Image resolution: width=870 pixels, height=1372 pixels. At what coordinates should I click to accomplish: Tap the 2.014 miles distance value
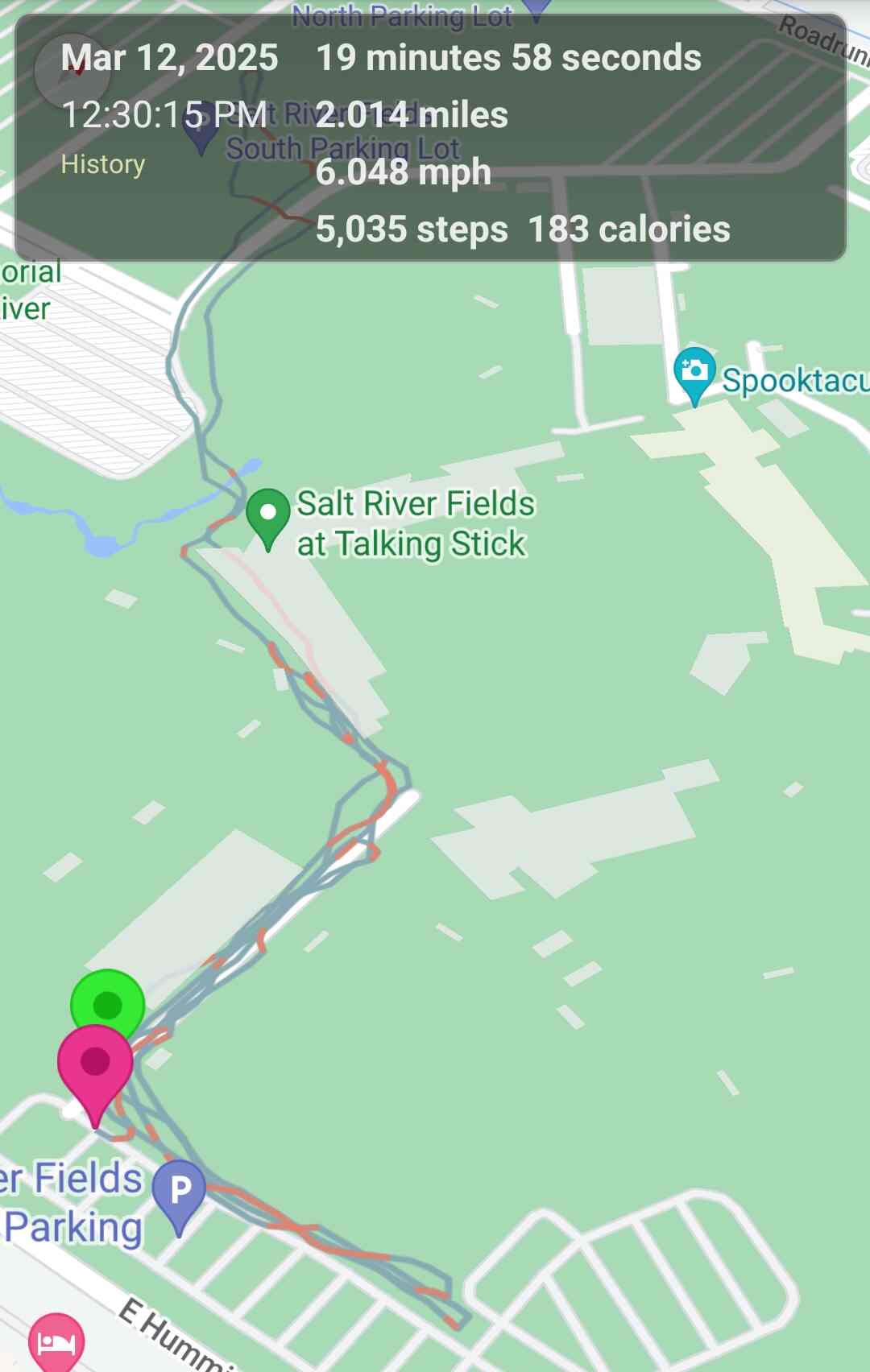(412, 115)
